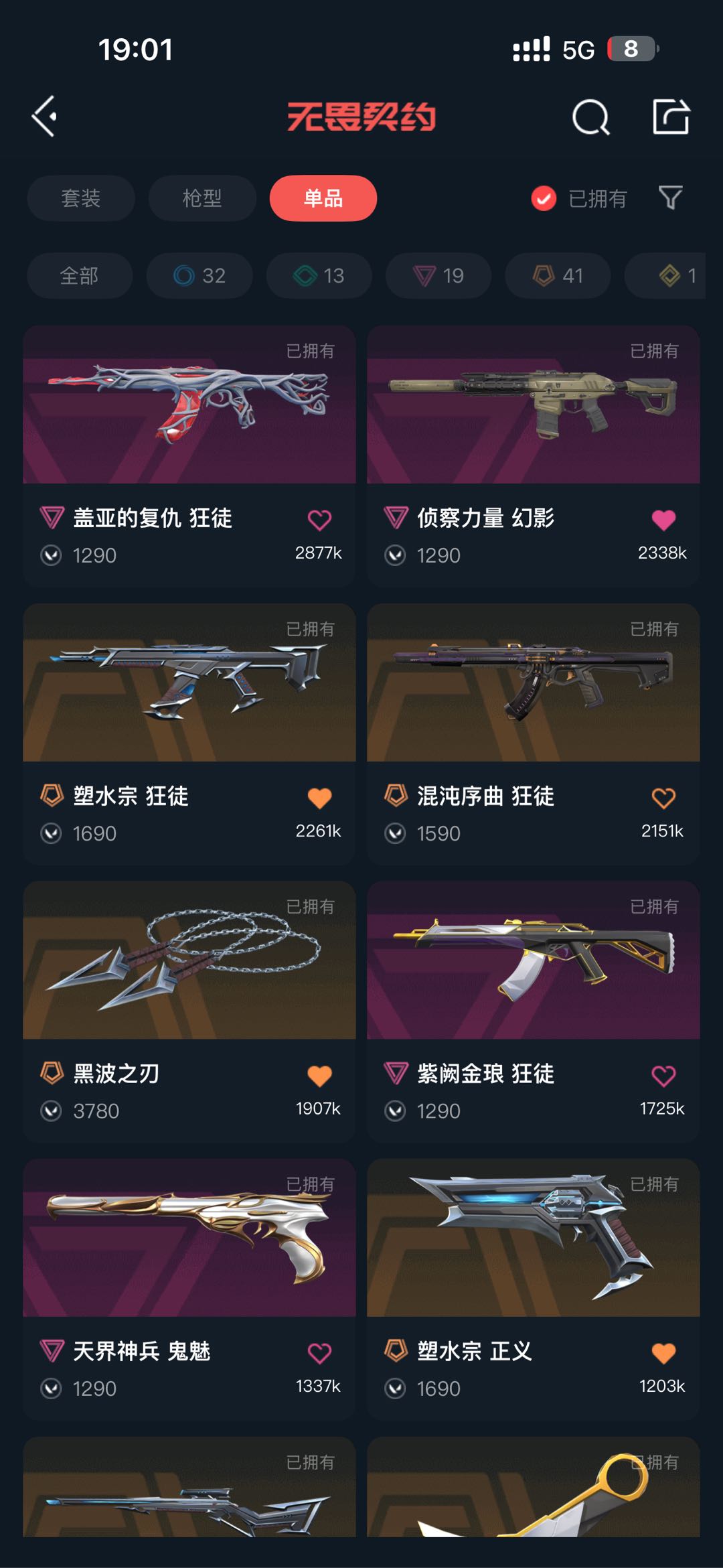Viewport: 723px width, 1568px height.
Task: Switch to the 枪型 tab
Action: 202,198
